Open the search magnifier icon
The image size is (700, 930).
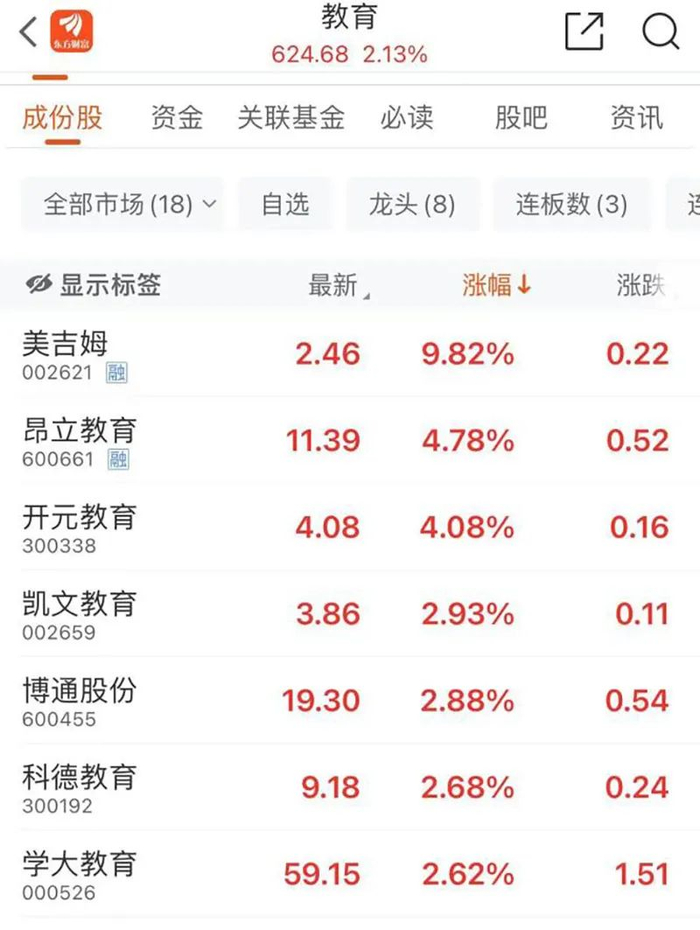(660, 31)
